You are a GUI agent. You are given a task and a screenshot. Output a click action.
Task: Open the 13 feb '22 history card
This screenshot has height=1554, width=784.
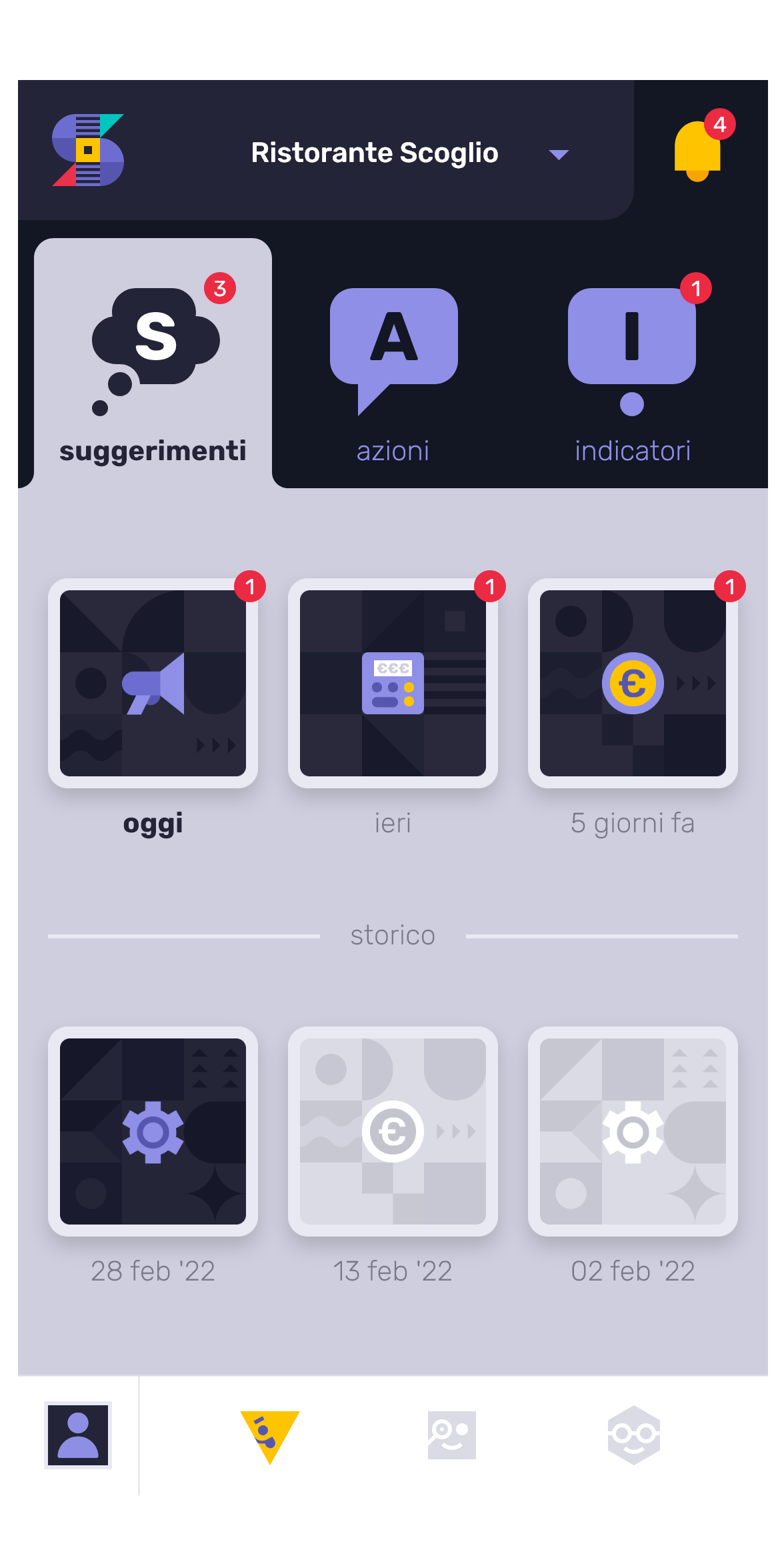tap(393, 1131)
